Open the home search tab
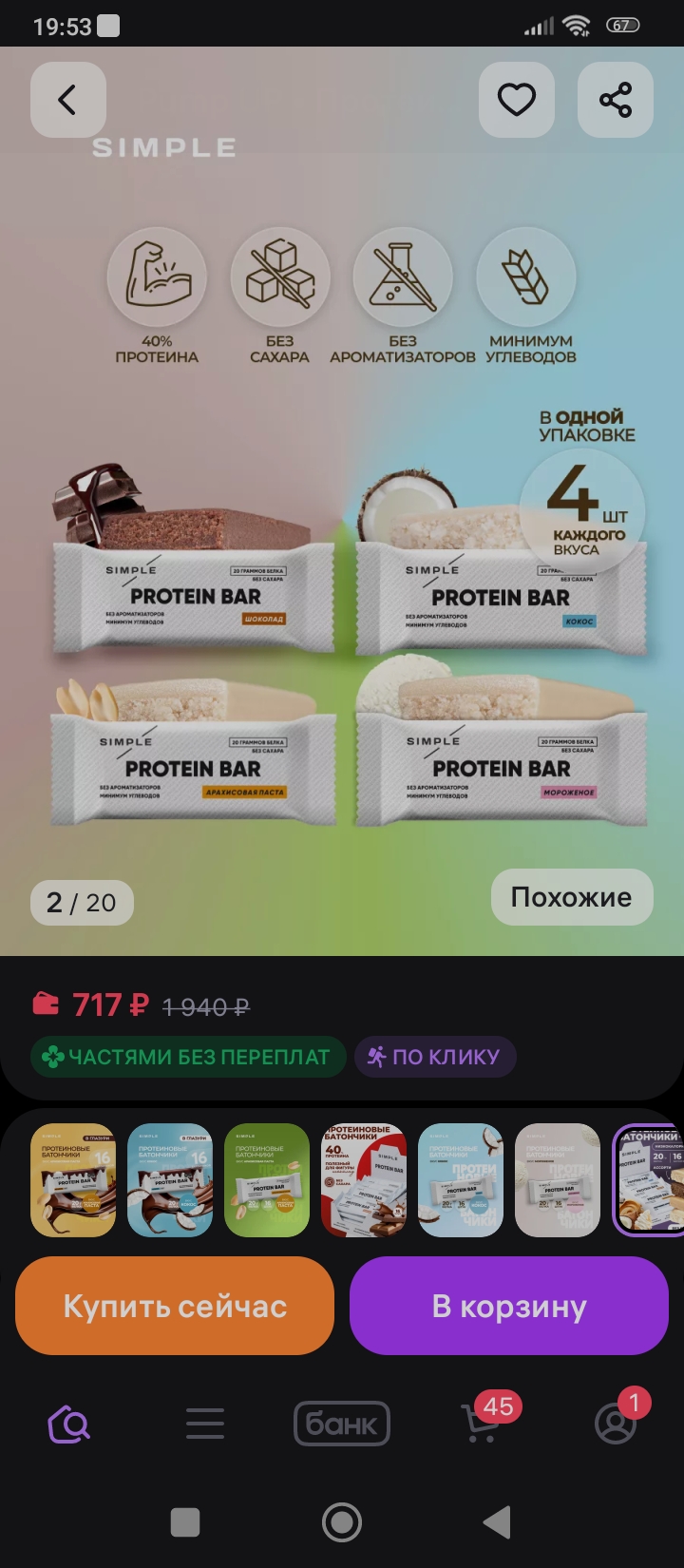Viewport: 684px width, 1568px height. tap(69, 1424)
